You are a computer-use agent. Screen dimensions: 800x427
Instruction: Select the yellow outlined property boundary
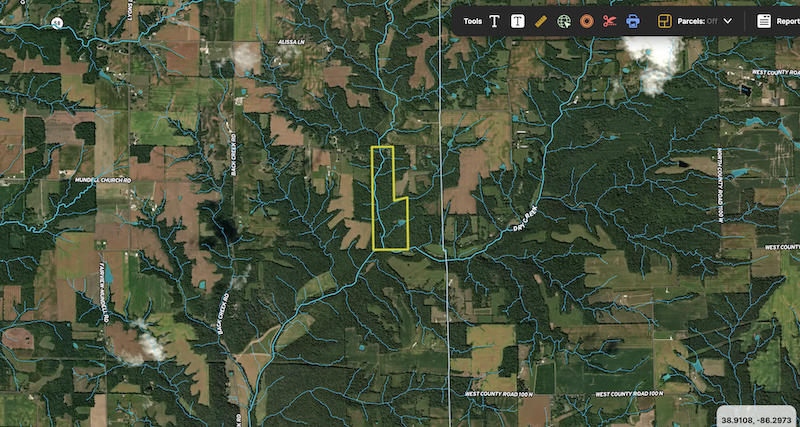(x=390, y=198)
